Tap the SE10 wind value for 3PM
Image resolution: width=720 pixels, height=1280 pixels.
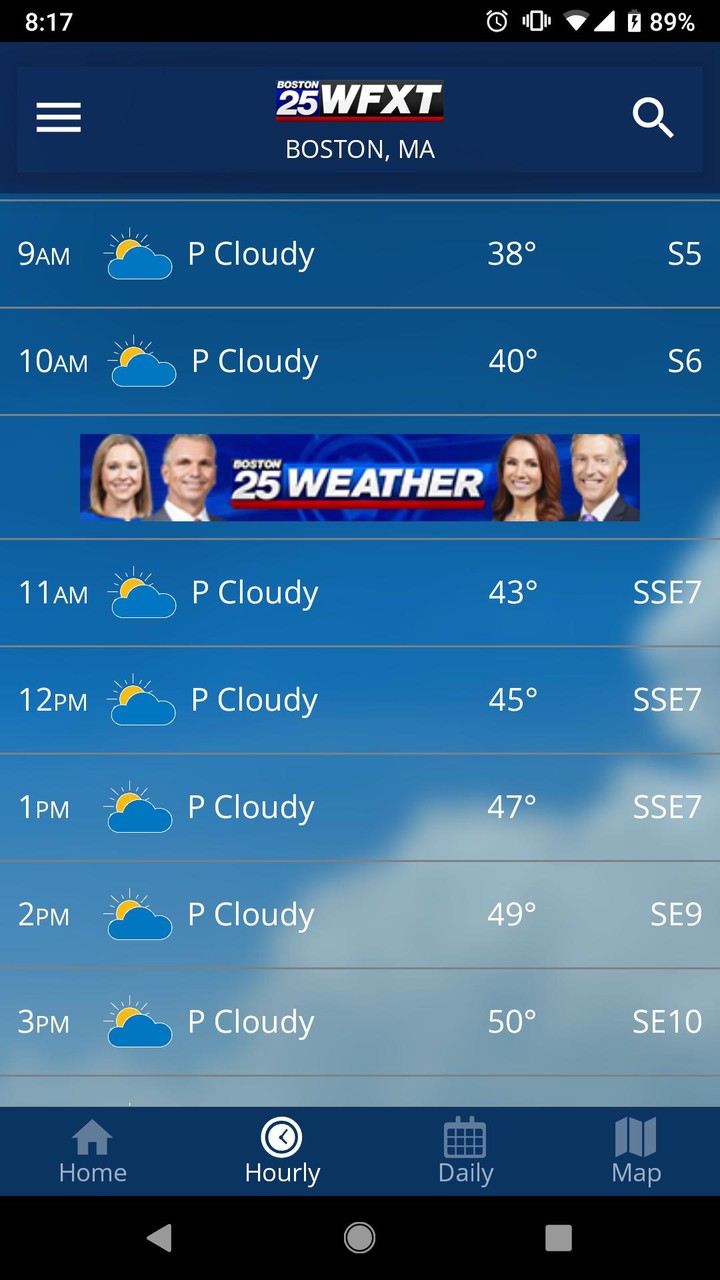[x=666, y=1021]
